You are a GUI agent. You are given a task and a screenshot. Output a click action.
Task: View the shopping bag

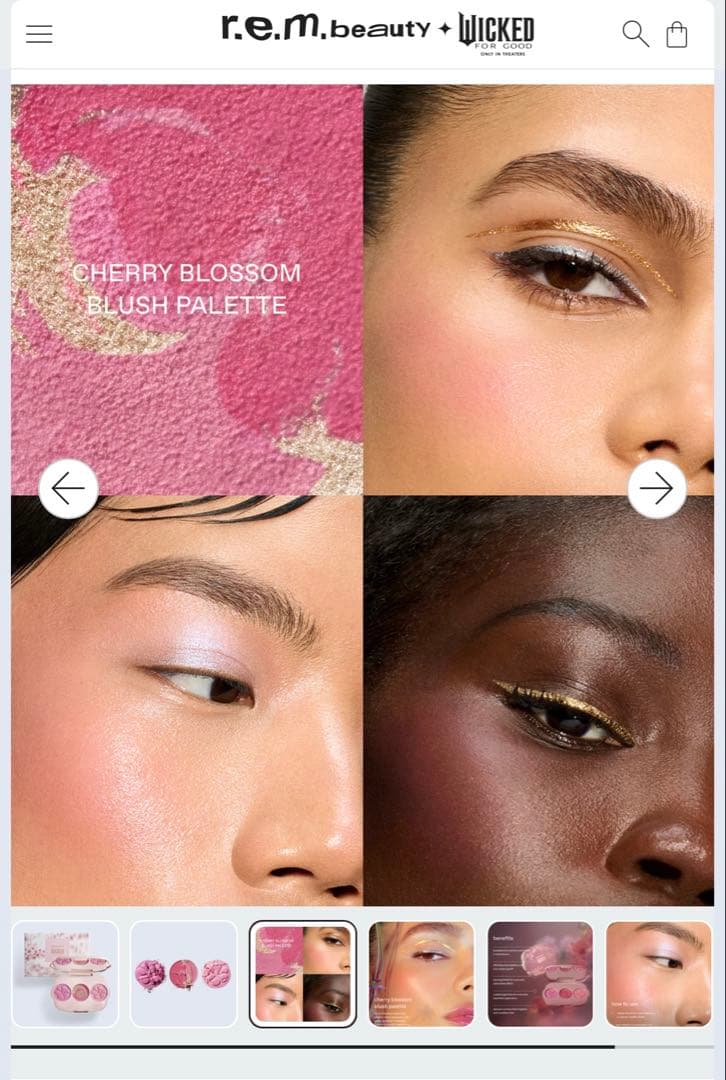point(677,34)
